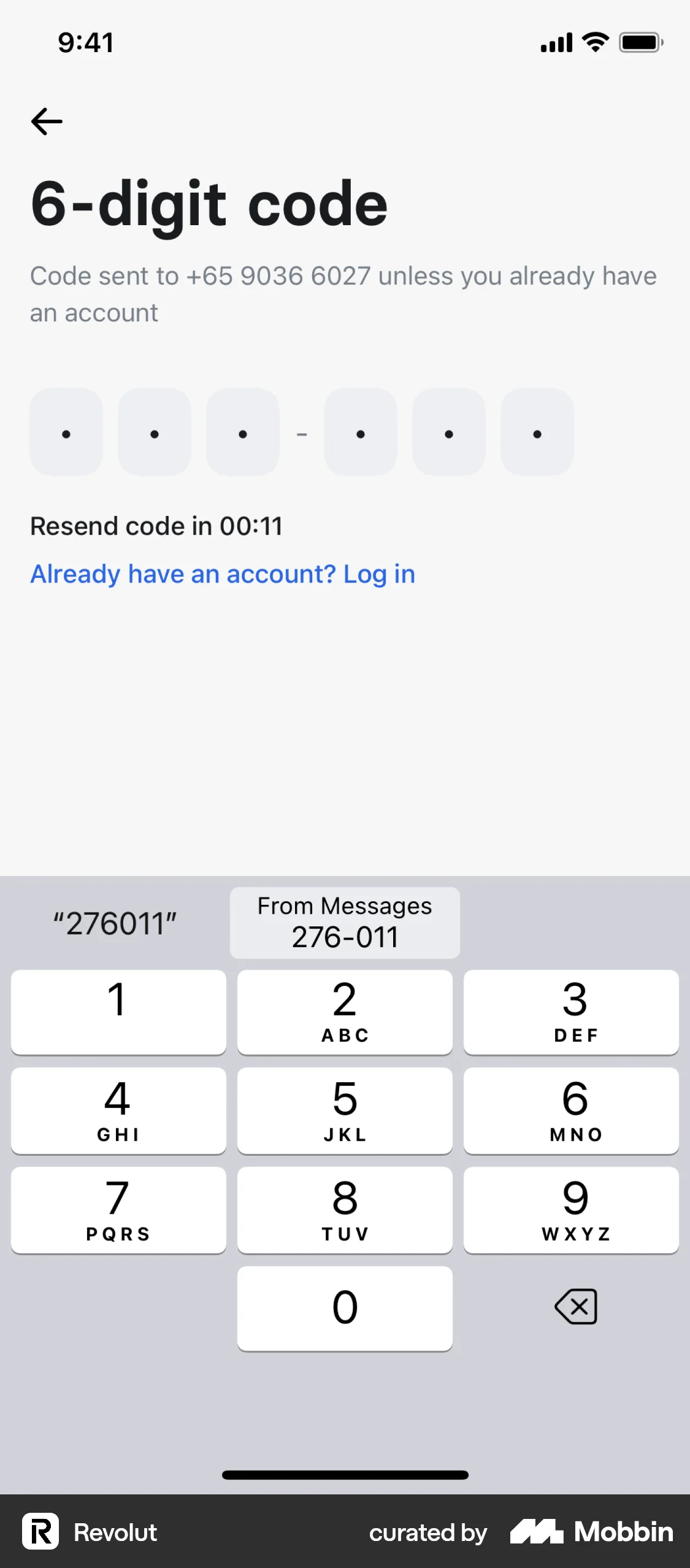Click the back arrow to return

click(x=45, y=121)
